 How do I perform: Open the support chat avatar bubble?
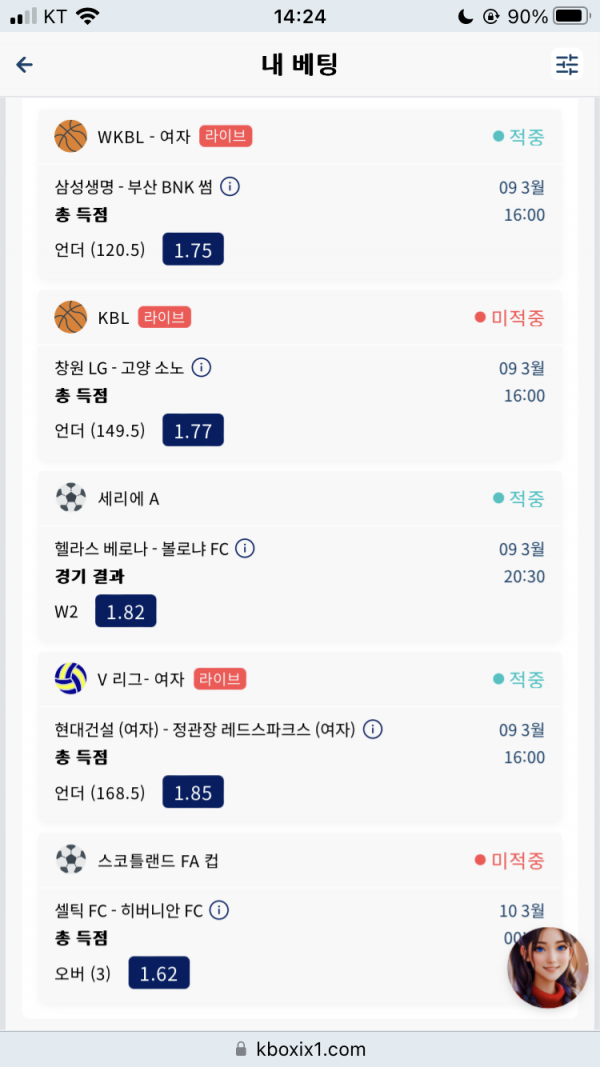tap(548, 966)
